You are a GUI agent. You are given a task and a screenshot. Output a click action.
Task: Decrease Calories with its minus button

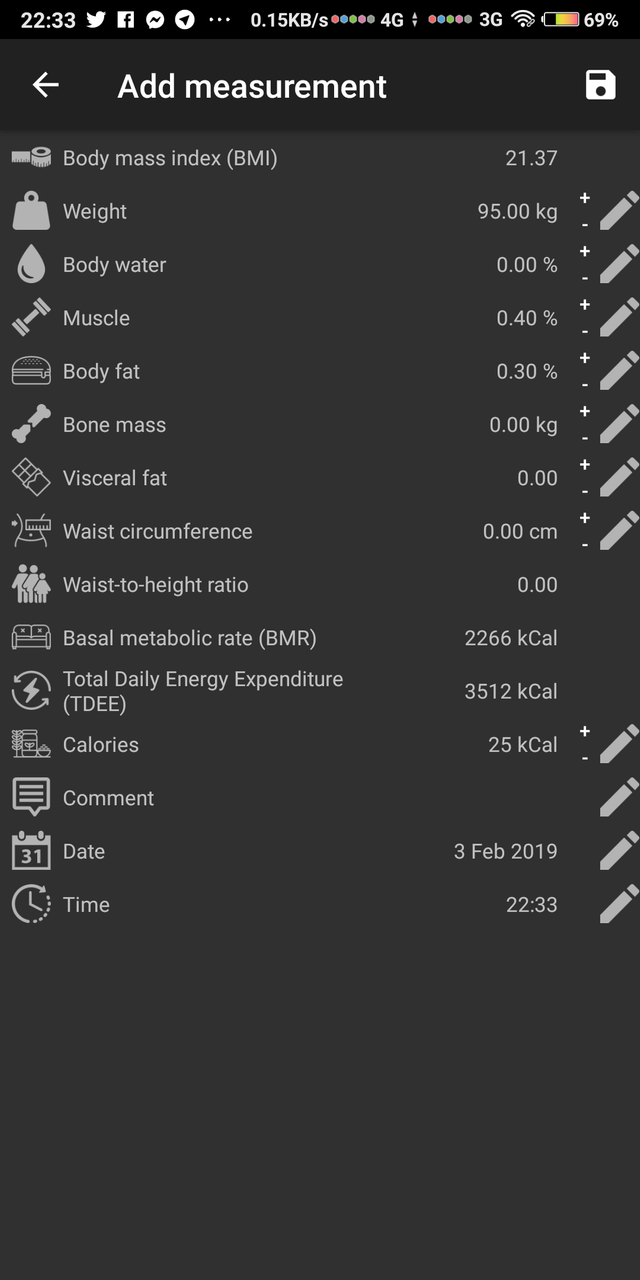tap(585, 758)
